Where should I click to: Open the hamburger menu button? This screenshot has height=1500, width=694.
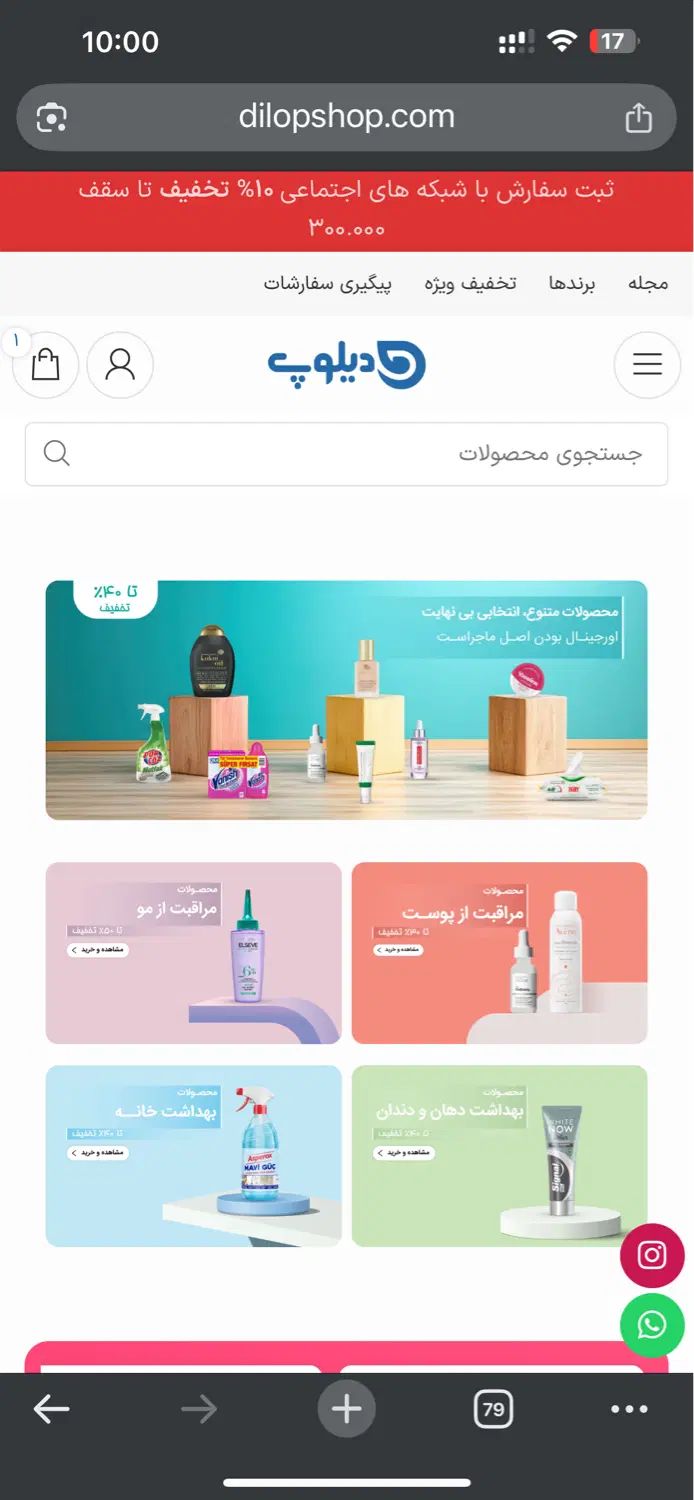point(647,364)
